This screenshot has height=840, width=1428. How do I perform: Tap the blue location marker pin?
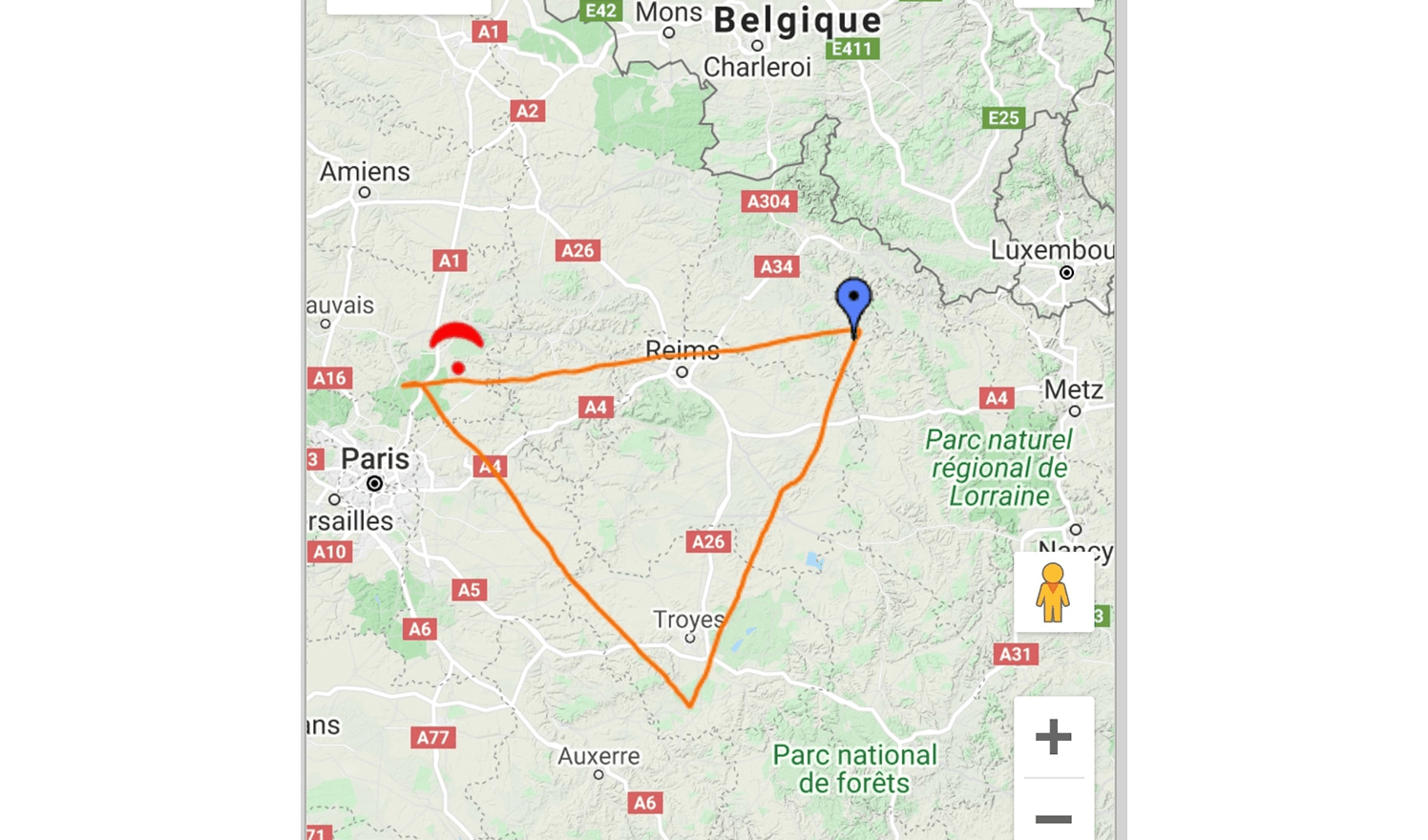pyautogui.click(x=853, y=302)
